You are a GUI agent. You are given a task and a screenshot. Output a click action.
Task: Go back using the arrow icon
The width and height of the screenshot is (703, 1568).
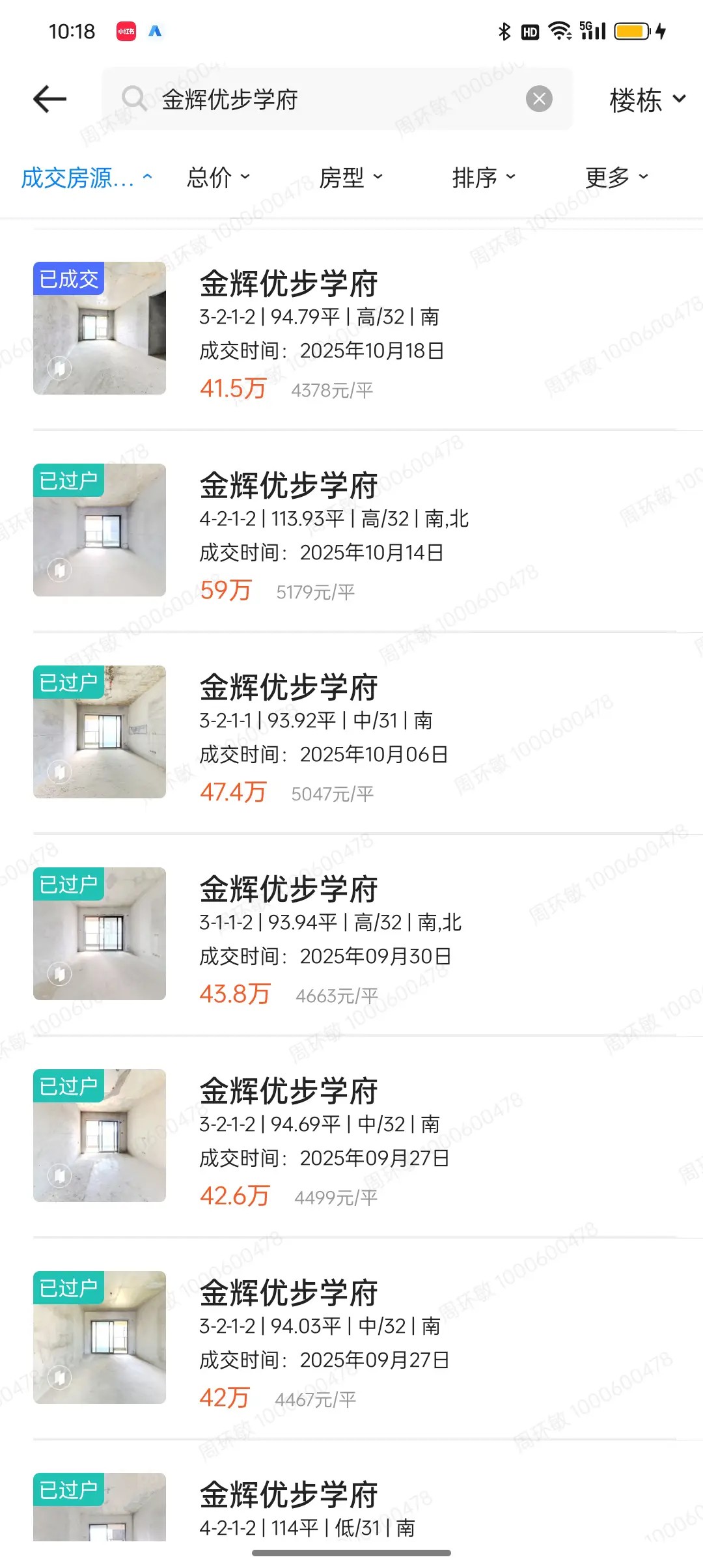[x=50, y=100]
